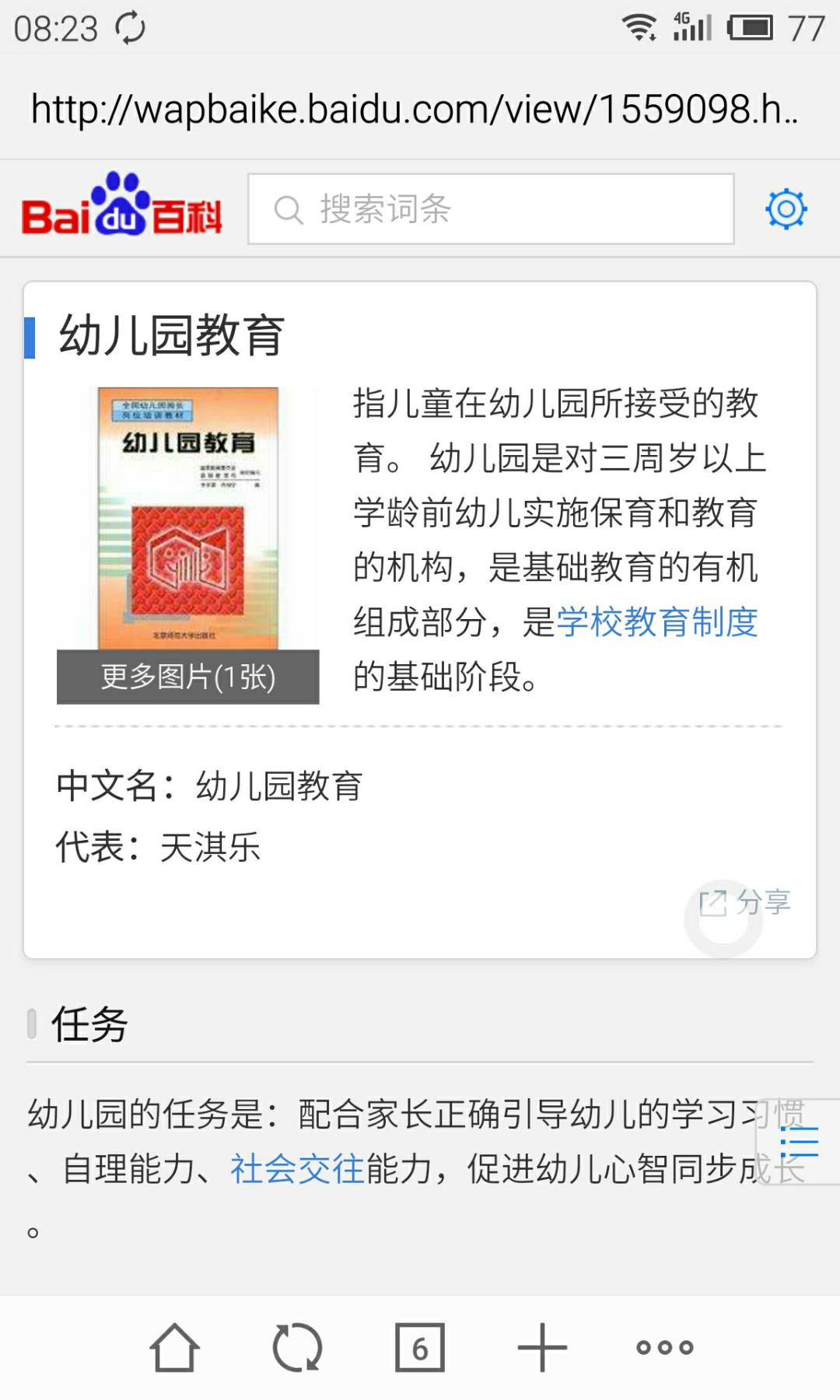Open new tab with the plus icon
Image resolution: width=840 pixels, height=1400 pixels.
pyautogui.click(x=541, y=1347)
